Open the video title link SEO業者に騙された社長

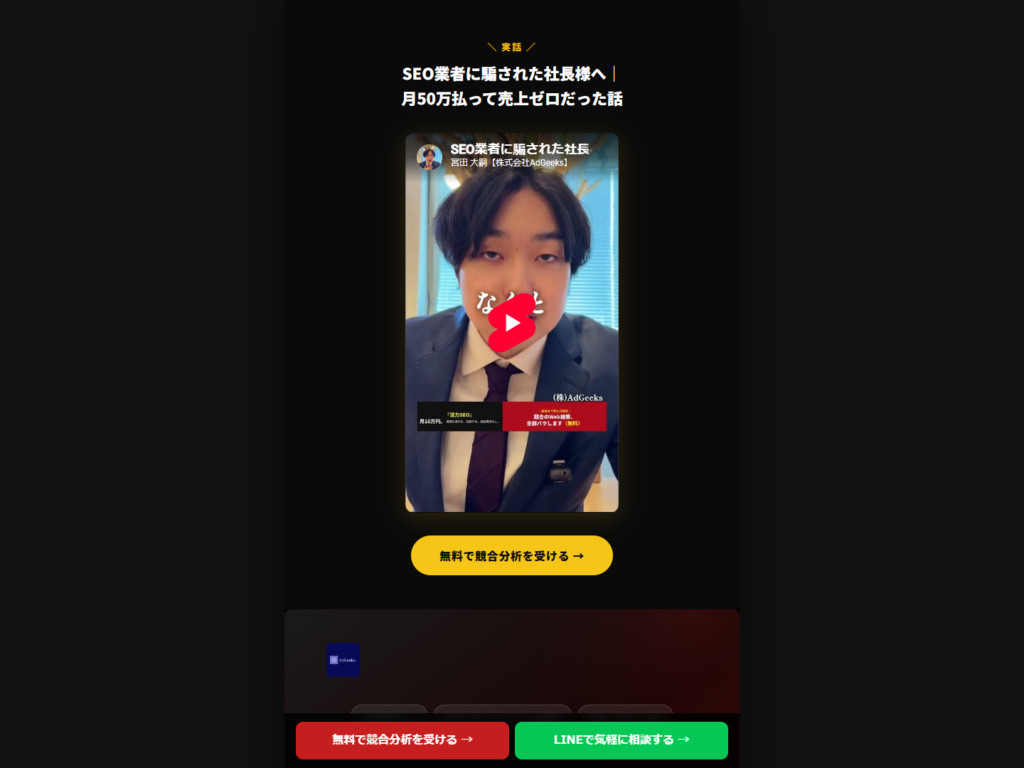click(x=519, y=149)
